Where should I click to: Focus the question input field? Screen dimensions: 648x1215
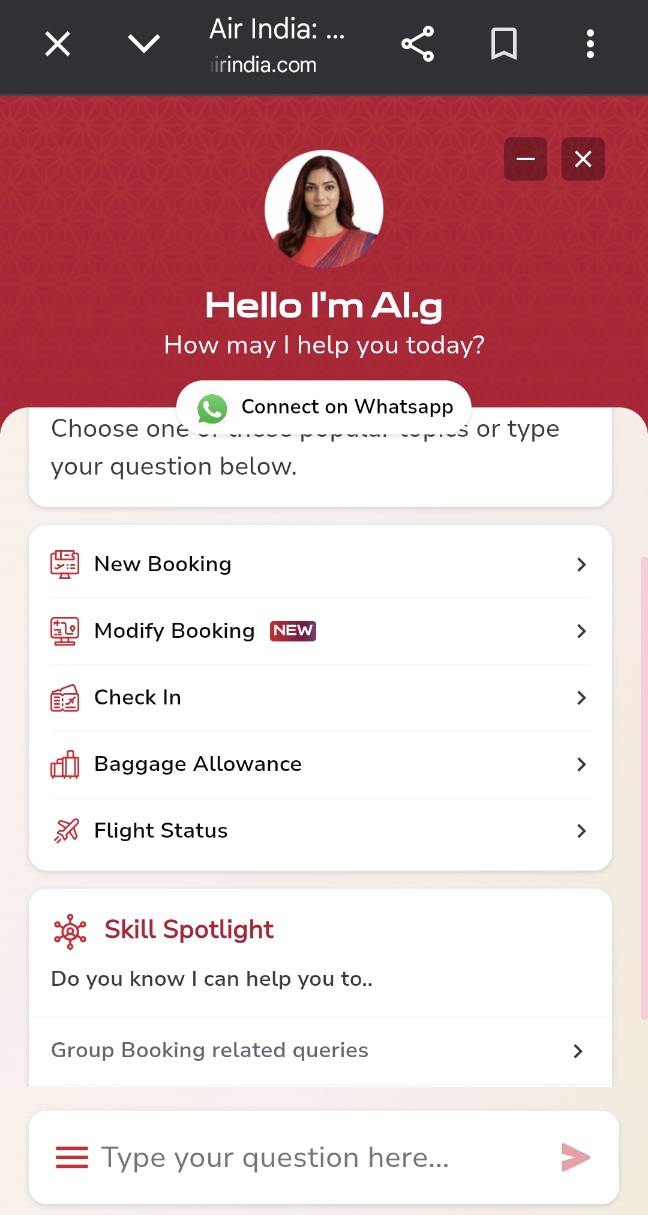tap(320, 1158)
